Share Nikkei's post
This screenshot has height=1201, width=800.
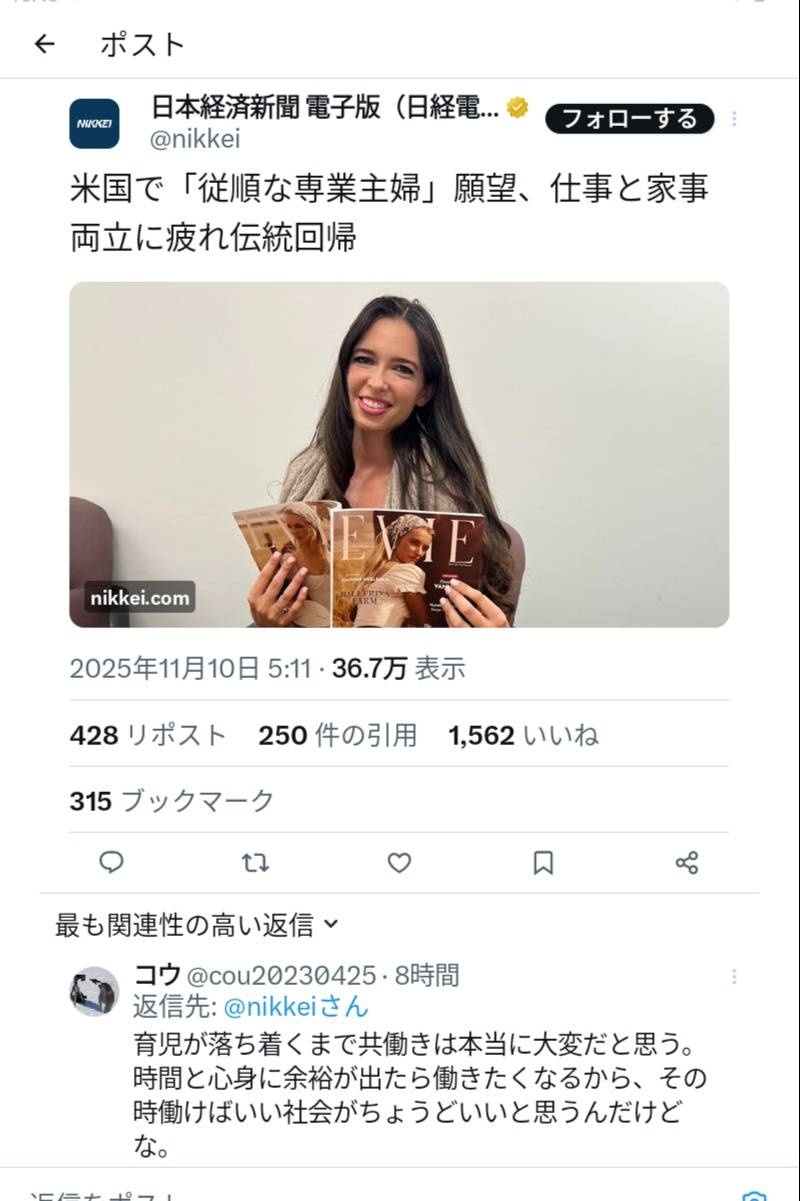pyautogui.click(x=687, y=862)
